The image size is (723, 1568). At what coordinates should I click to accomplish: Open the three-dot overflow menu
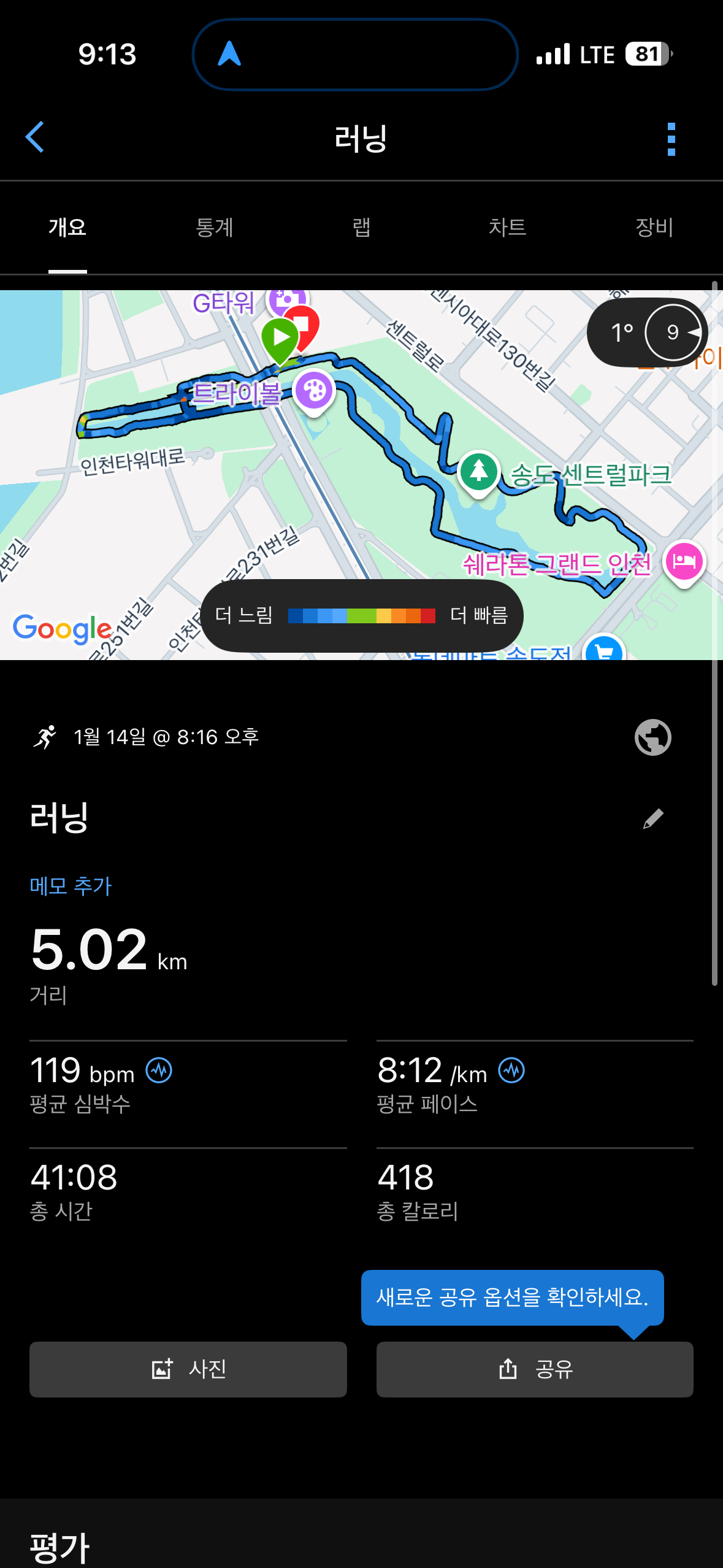pos(671,138)
